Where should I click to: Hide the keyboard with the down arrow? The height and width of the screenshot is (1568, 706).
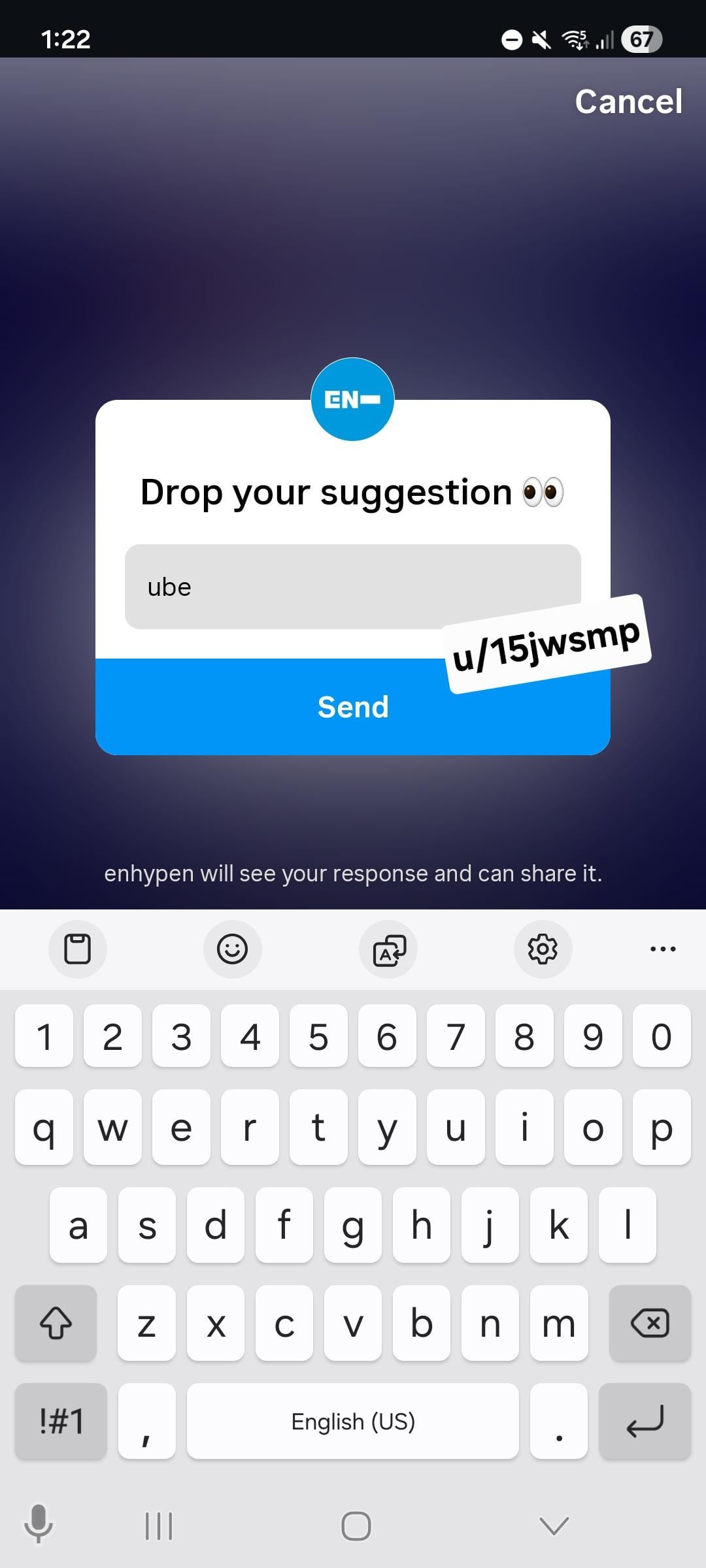554,1526
